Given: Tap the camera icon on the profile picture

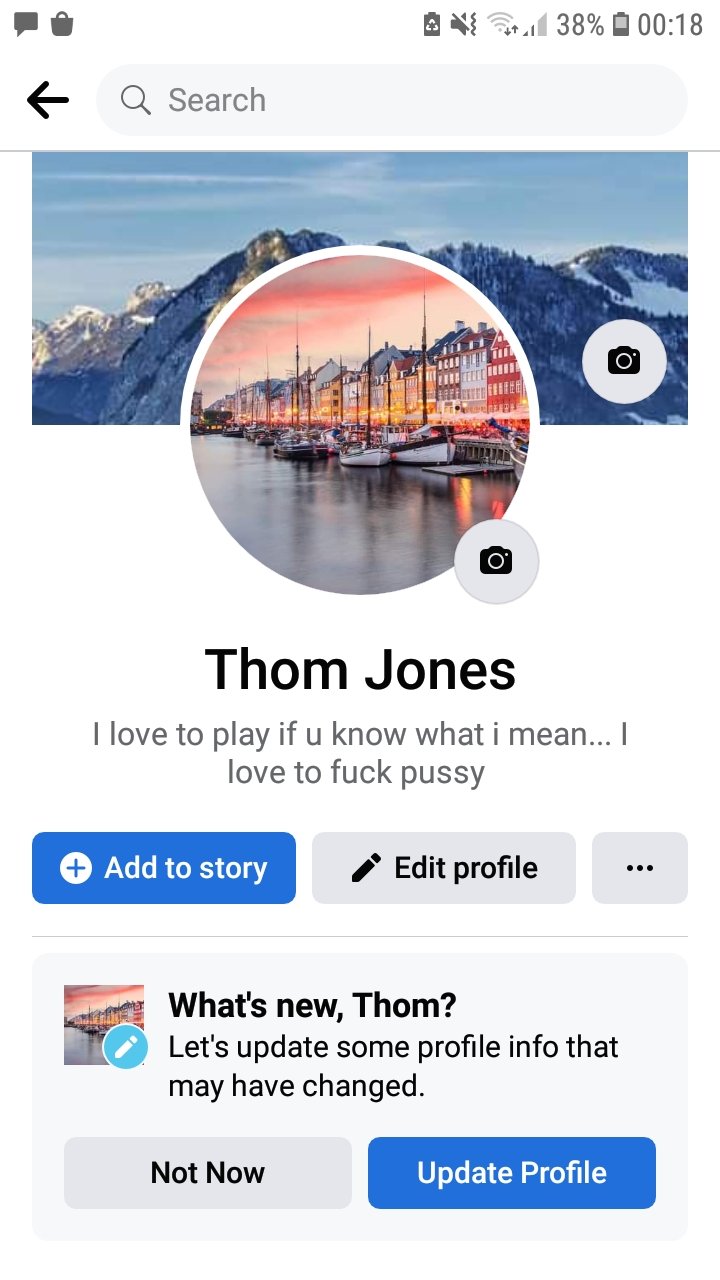Looking at the screenshot, I should (496, 561).
